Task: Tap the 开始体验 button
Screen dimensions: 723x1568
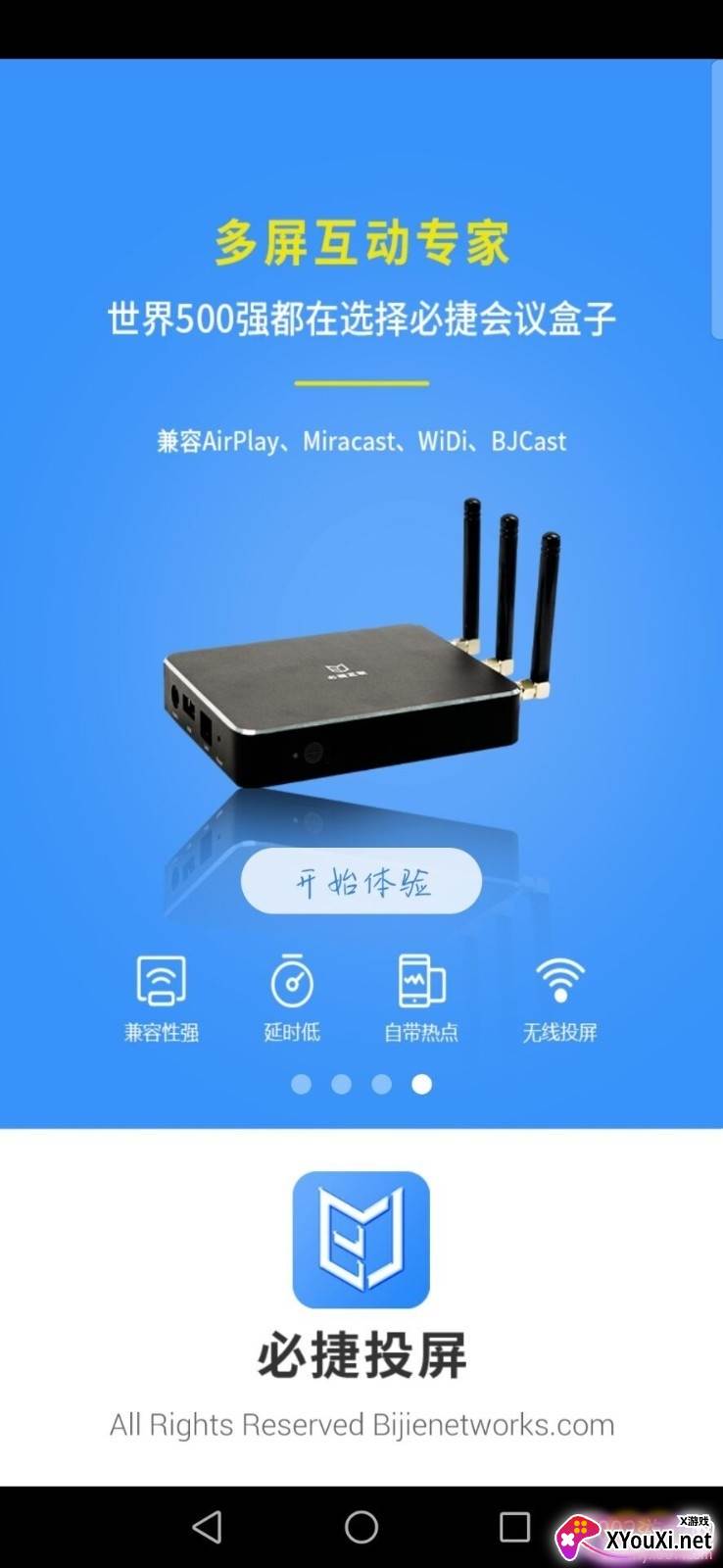Action: [361, 882]
